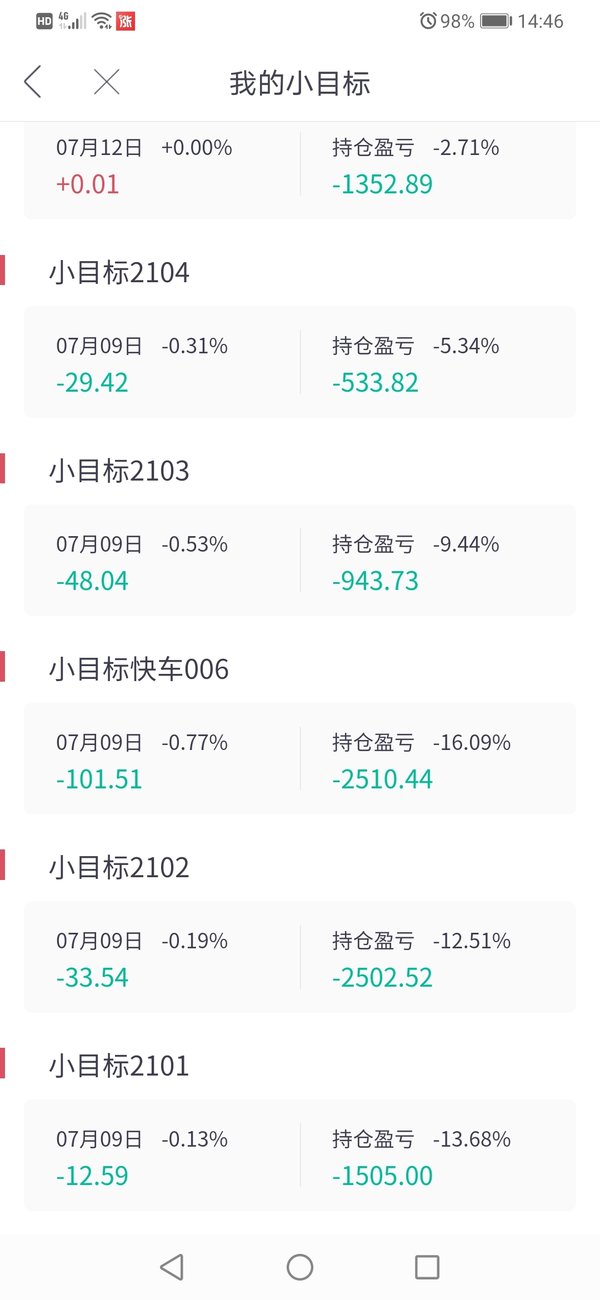Viewport: 600px width, 1300px height.
Task: Close the page with the X icon
Action: 106,82
